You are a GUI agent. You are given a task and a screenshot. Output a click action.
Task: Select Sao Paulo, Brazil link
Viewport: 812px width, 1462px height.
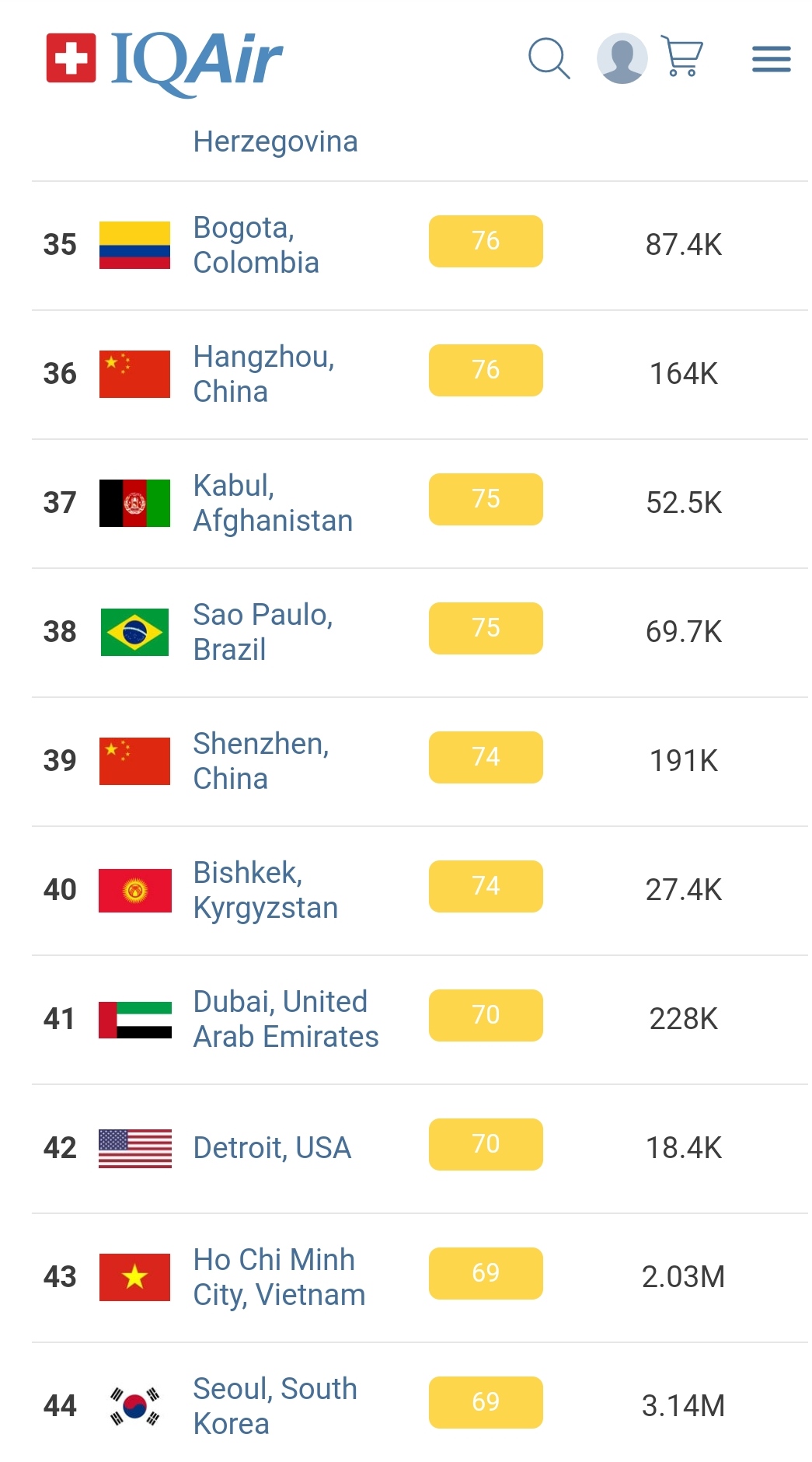click(x=263, y=632)
